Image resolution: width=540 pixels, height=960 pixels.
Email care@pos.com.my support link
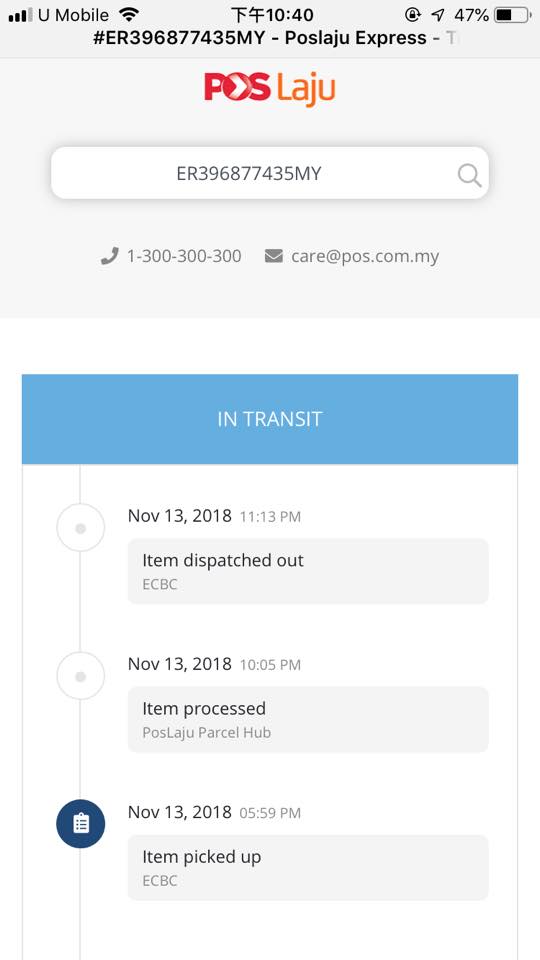pyautogui.click(x=351, y=256)
